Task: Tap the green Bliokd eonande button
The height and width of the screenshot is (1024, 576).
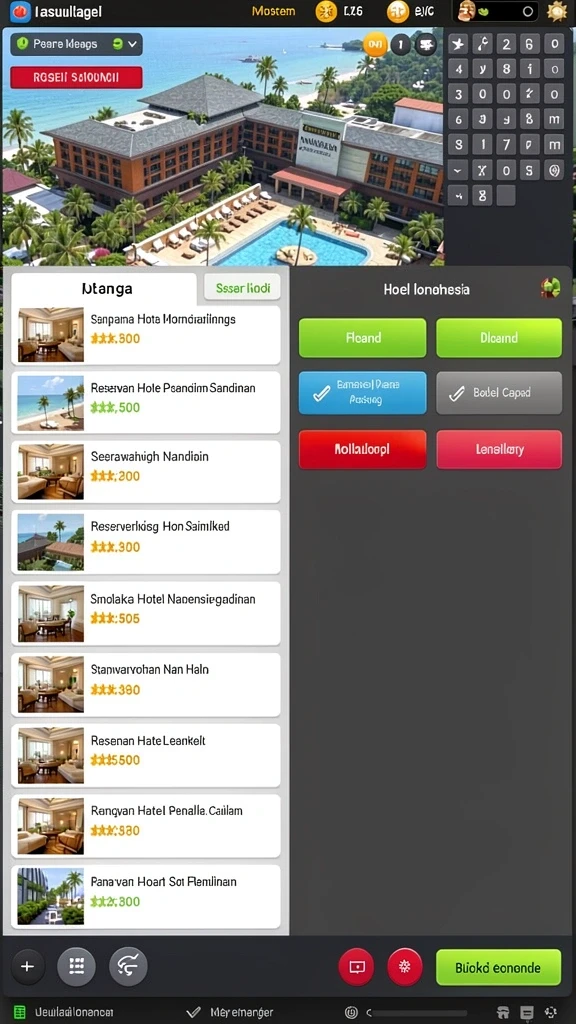Action: (x=498, y=967)
